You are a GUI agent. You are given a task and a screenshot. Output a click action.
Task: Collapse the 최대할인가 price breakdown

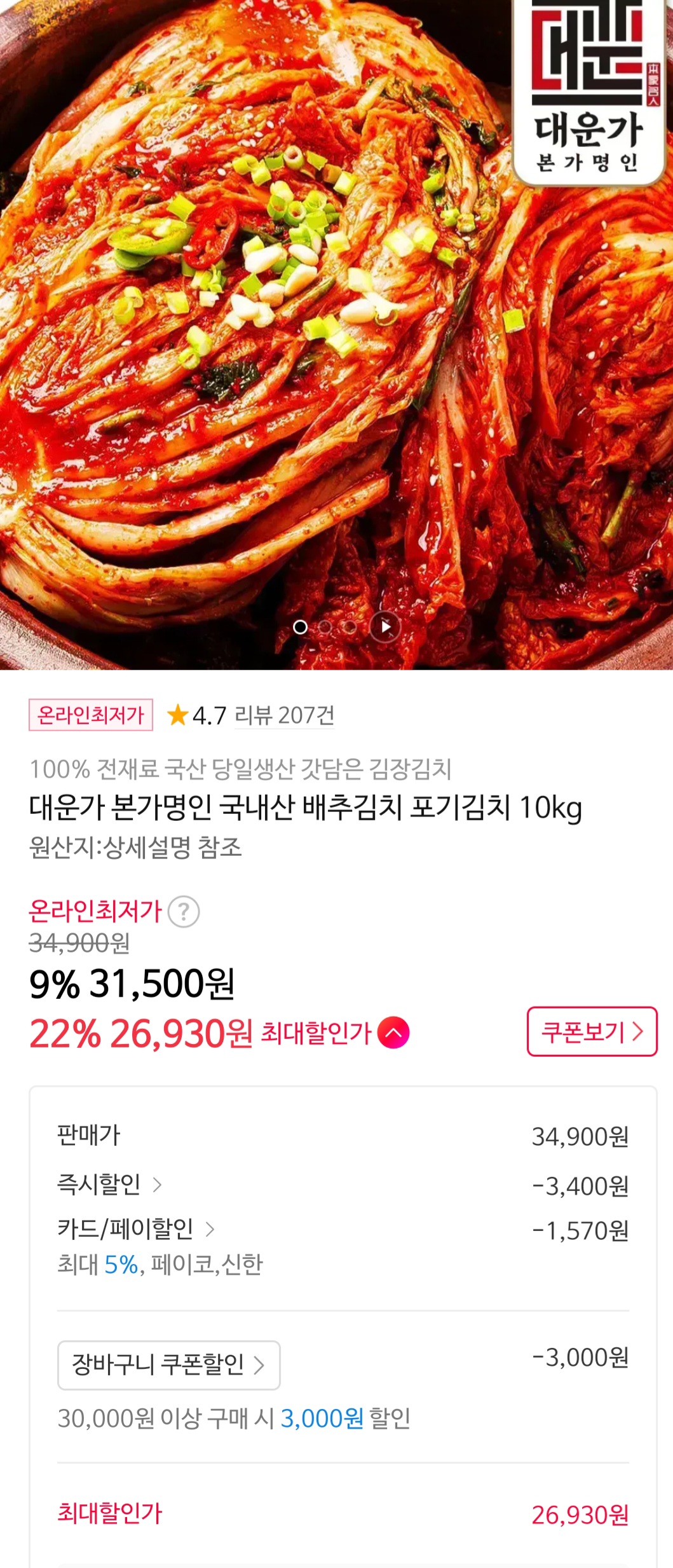point(393,1033)
